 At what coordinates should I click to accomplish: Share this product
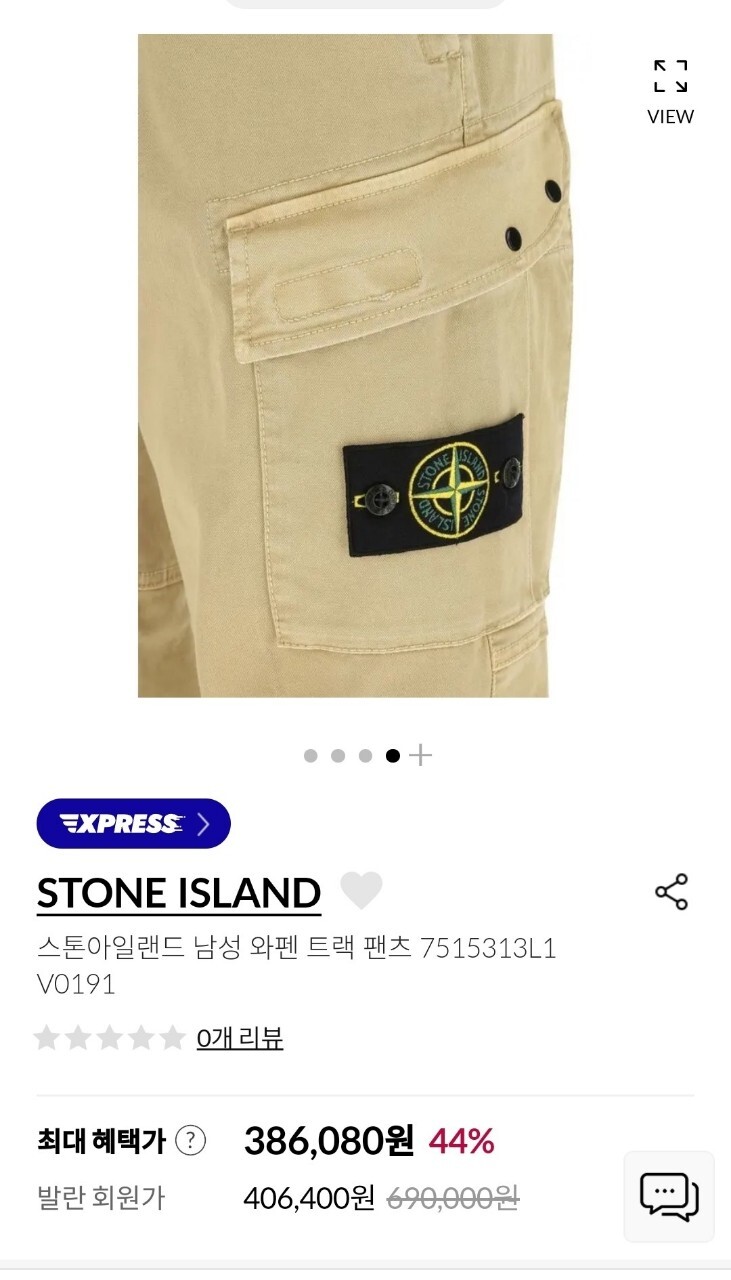point(671,892)
